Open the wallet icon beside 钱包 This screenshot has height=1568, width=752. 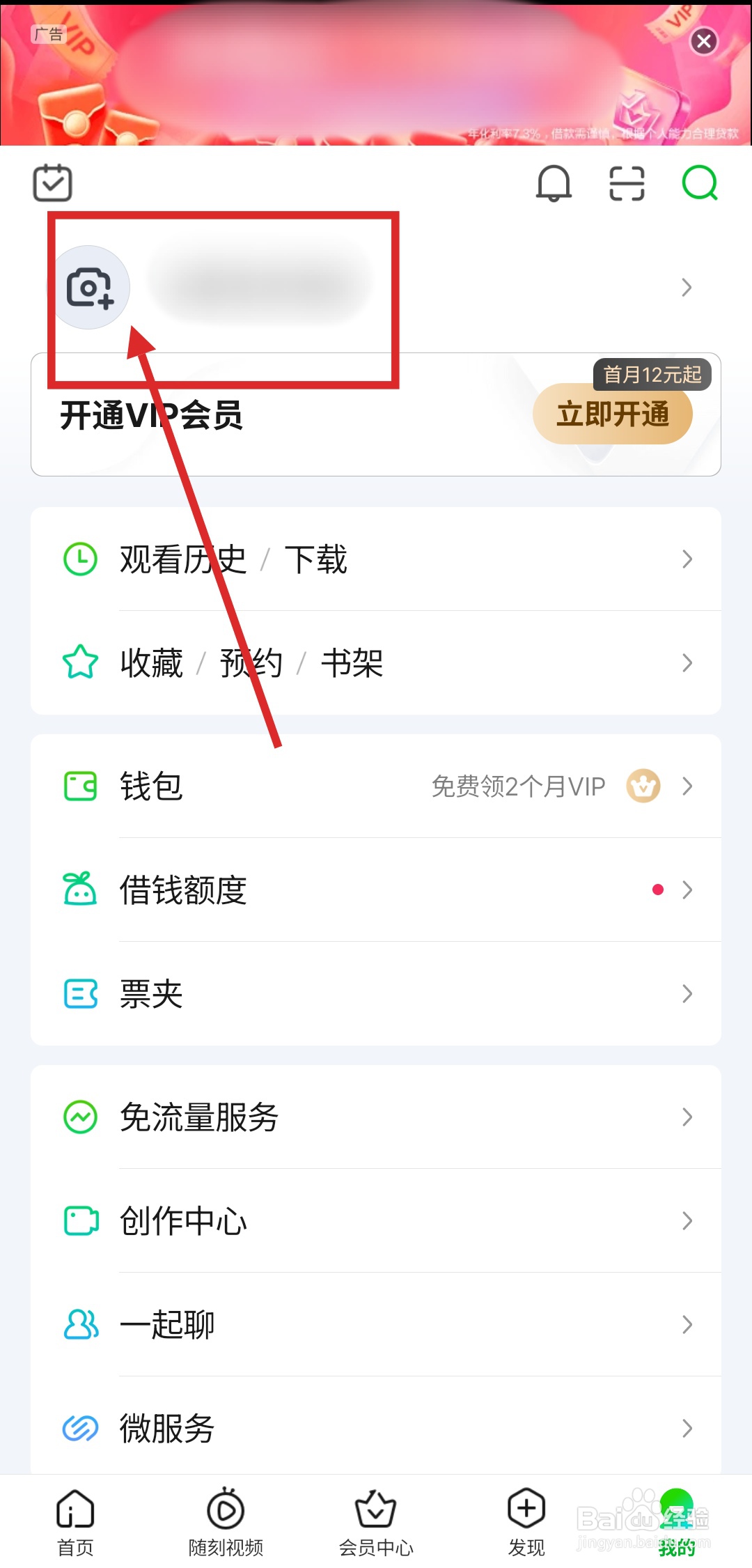(x=79, y=786)
